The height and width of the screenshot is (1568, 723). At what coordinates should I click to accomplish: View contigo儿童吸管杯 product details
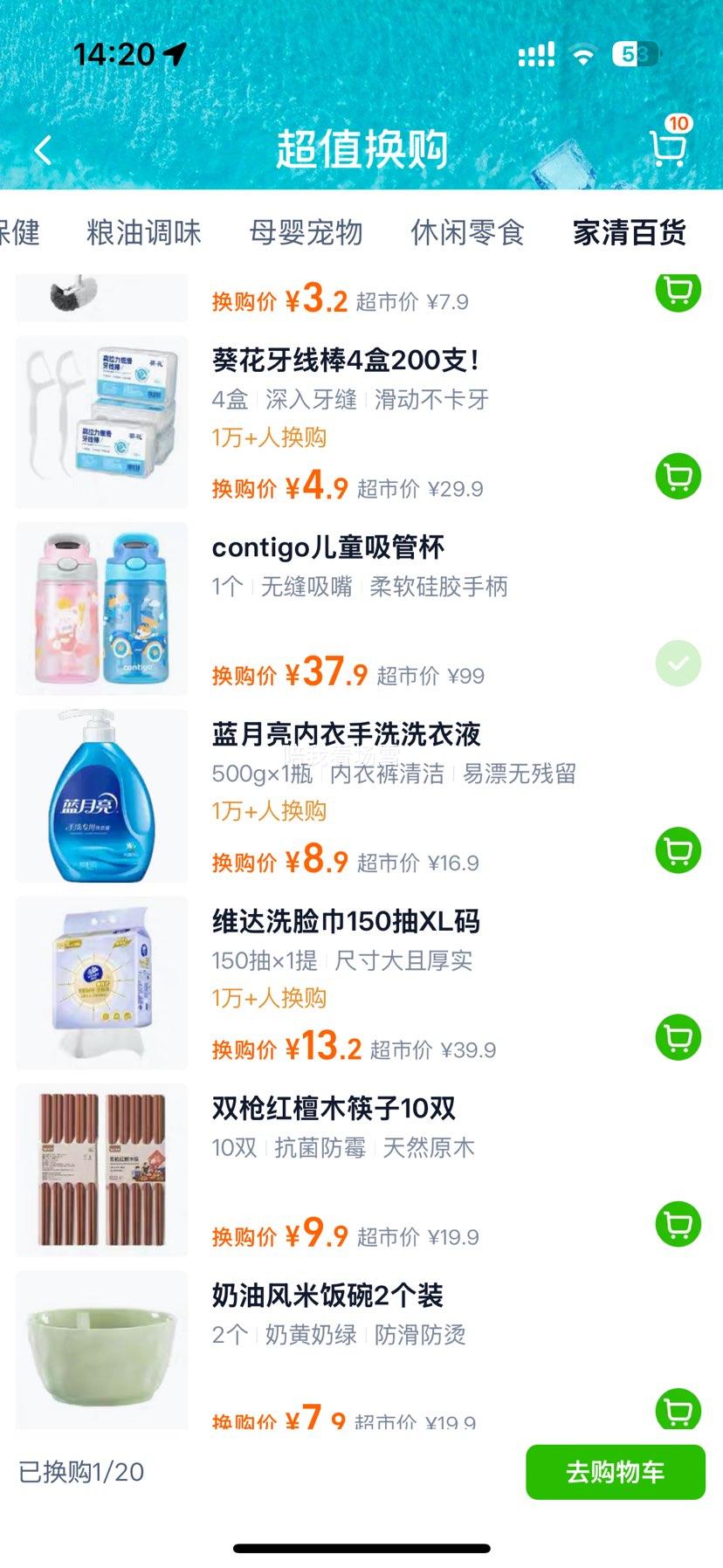click(x=328, y=547)
